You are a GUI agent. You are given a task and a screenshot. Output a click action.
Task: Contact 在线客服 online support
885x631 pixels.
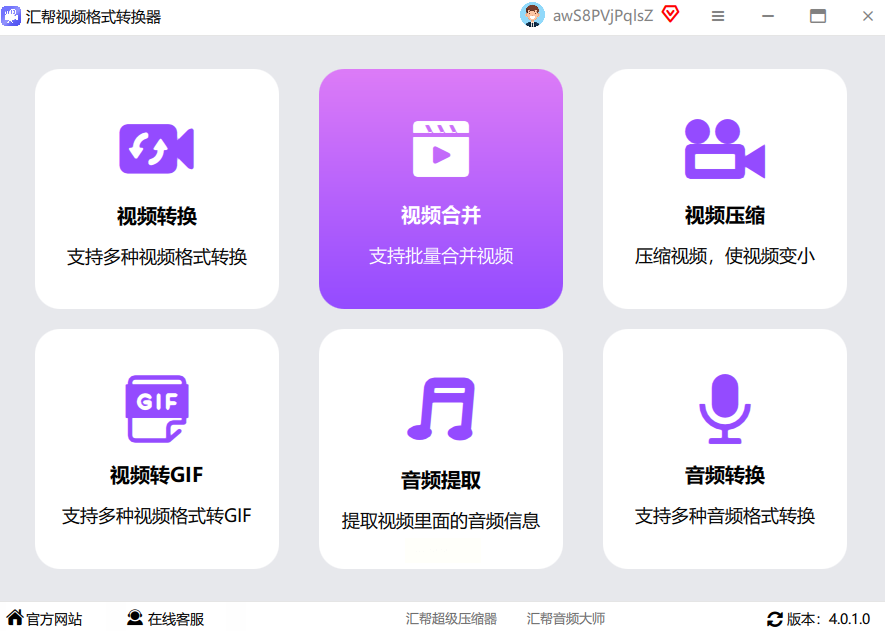tap(166, 619)
